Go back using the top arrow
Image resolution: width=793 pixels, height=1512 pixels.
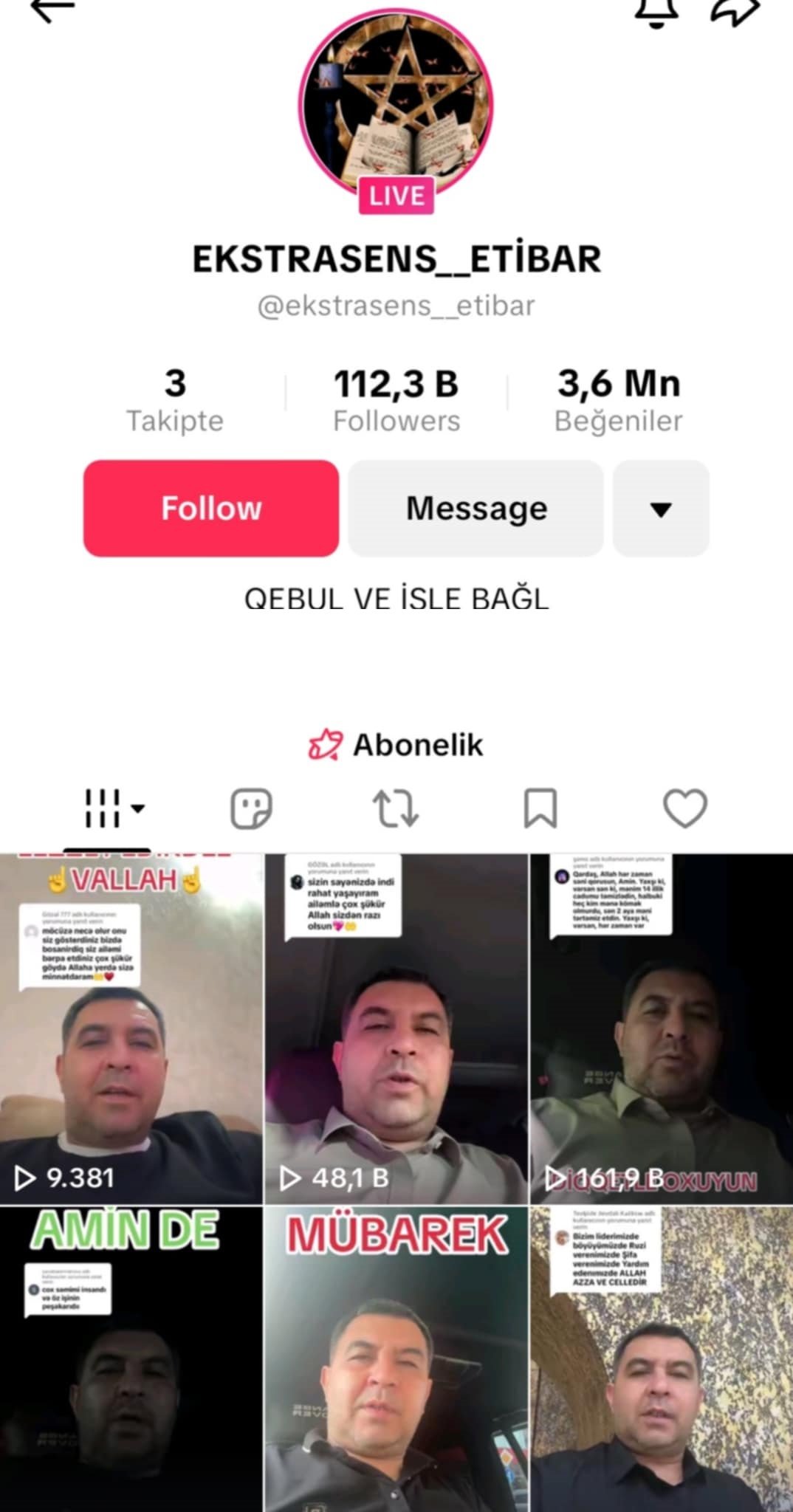(52, 9)
